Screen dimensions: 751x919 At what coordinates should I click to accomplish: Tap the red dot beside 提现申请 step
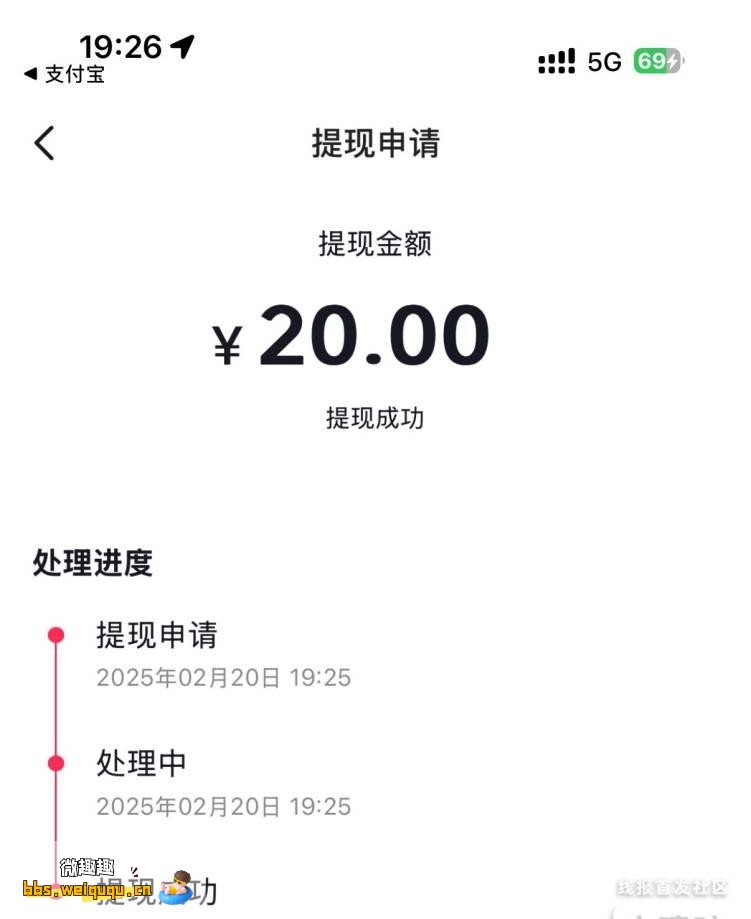55,636
